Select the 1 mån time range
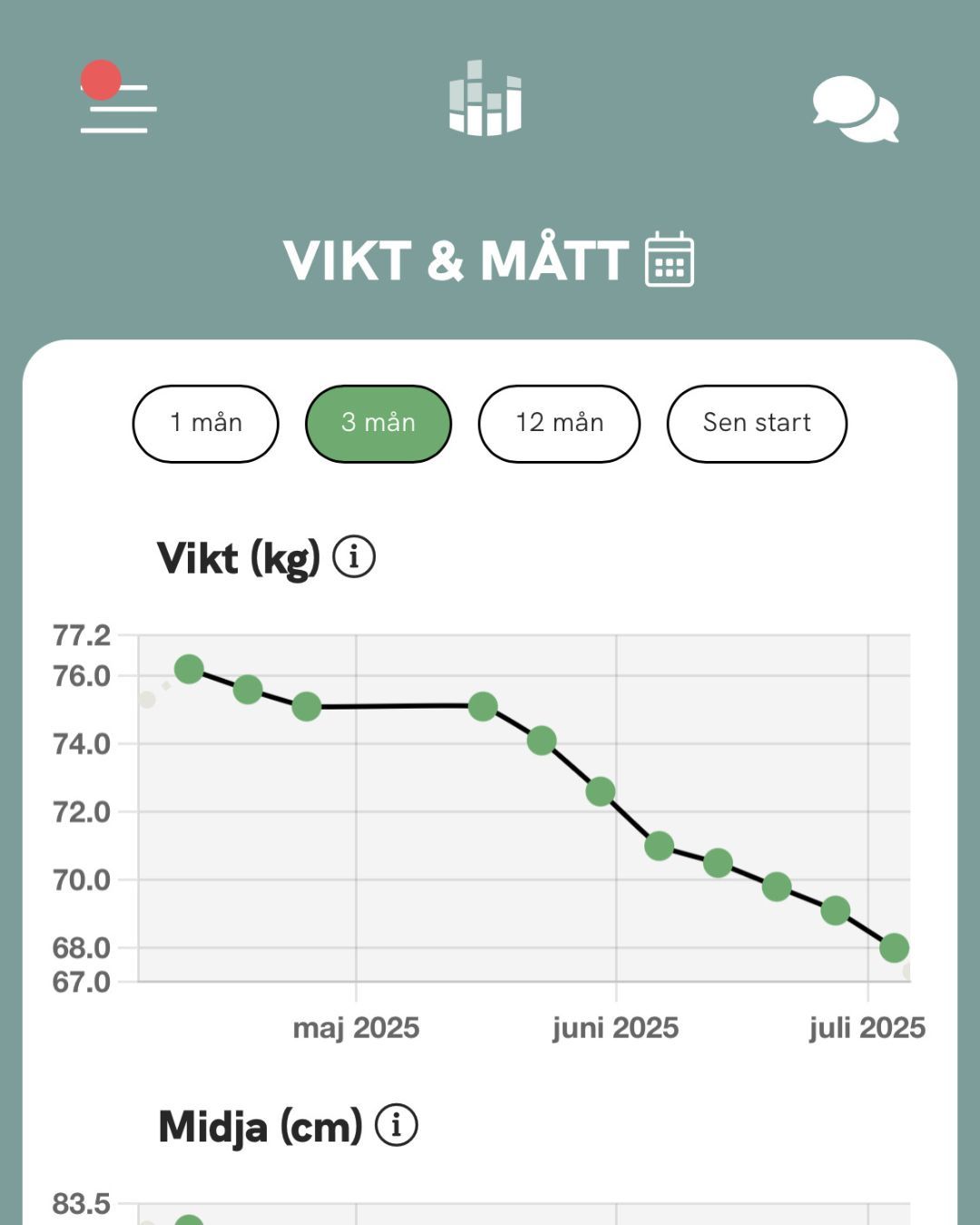This screenshot has width=980, height=1225. [x=206, y=424]
